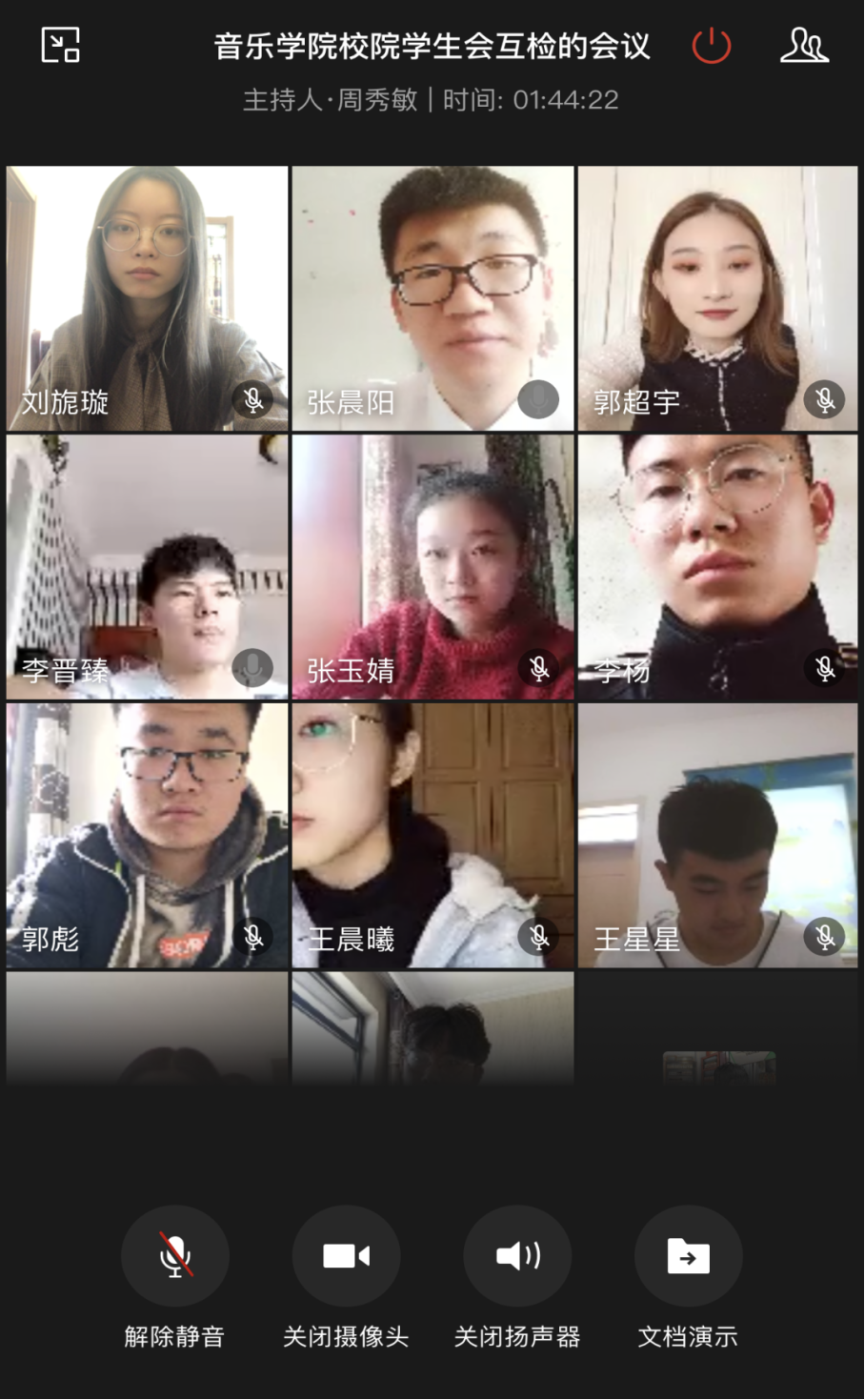Open 郭彪's video tile
This screenshot has height=1400, width=865.
tap(147, 836)
